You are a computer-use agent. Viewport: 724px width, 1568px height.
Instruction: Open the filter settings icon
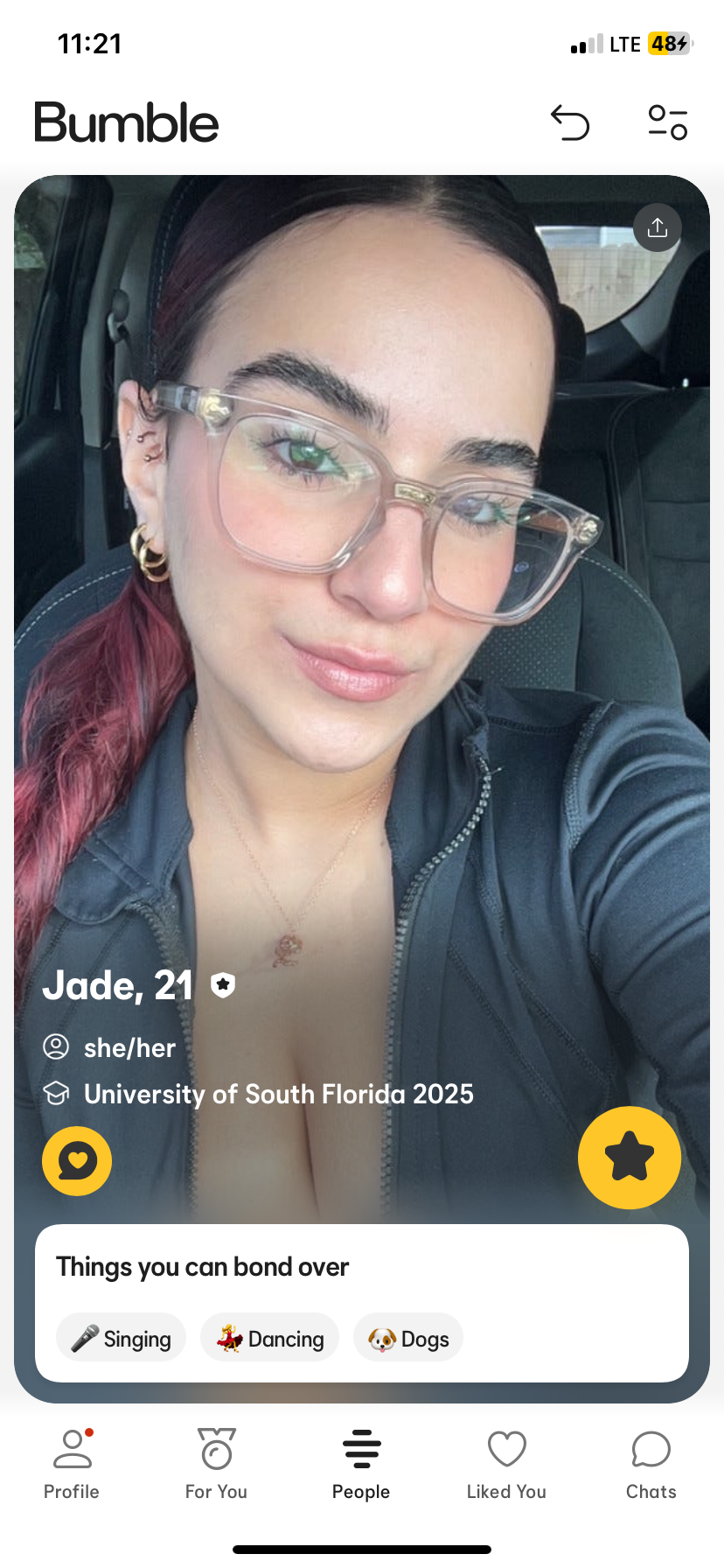click(x=668, y=122)
